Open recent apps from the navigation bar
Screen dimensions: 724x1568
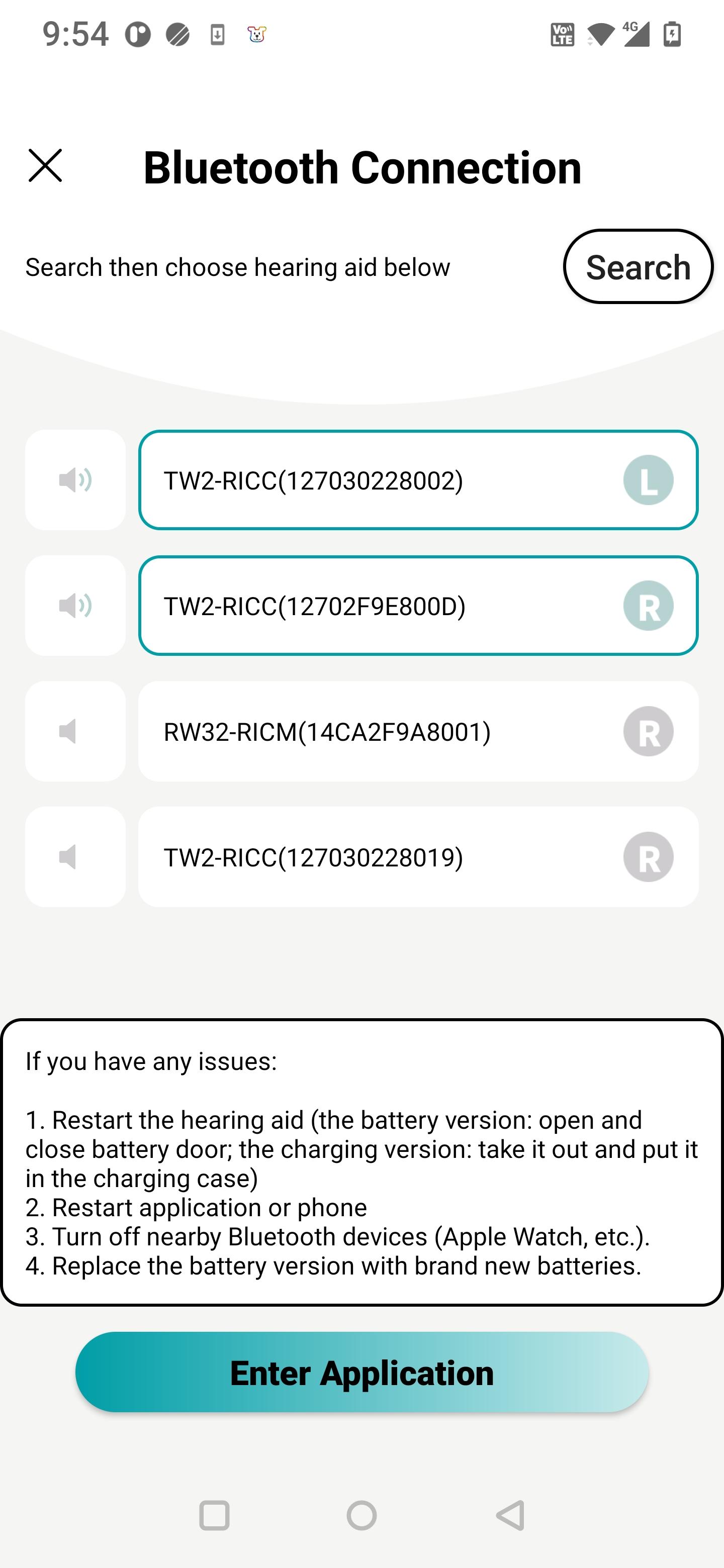pyautogui.click(x=214, y=1515)
